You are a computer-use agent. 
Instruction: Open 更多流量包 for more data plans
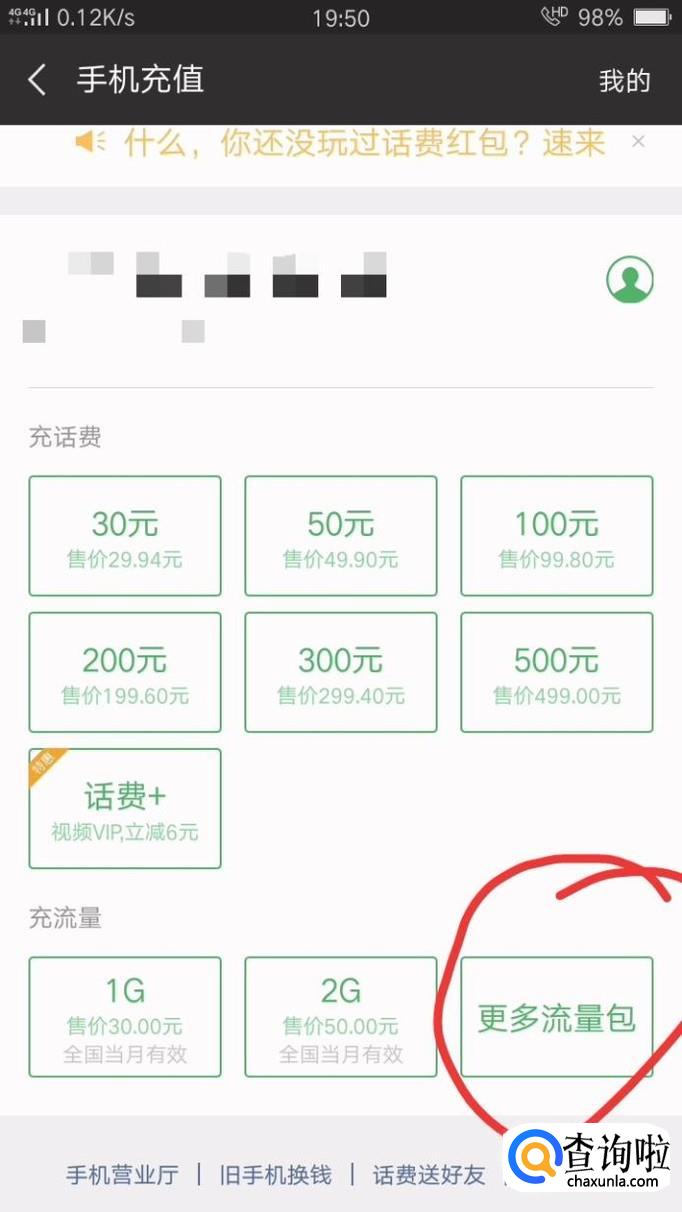(557, 1017)
